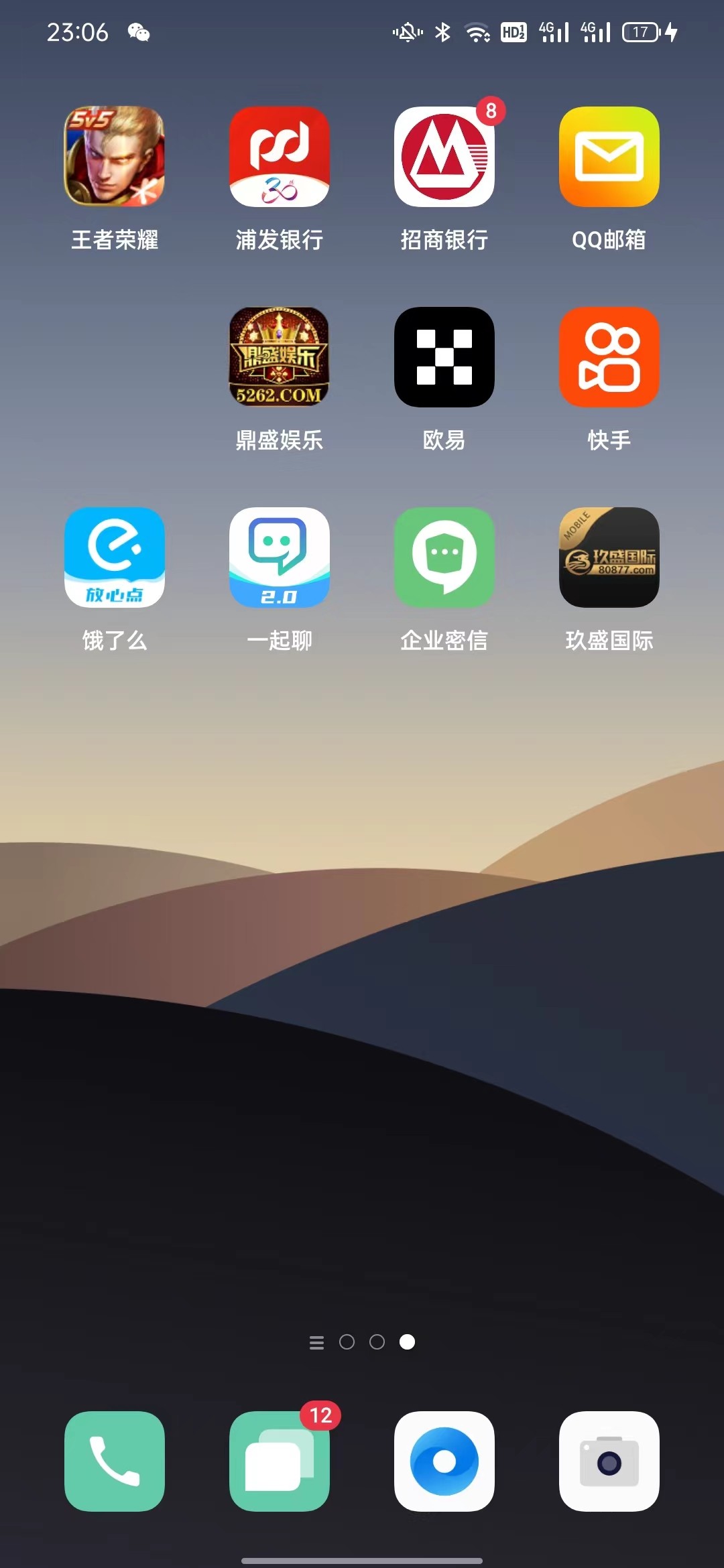Open the 玖盛国际 app
Image resolution: width=724 pixels, height=1568 pixels.
(x=609, y=558)
